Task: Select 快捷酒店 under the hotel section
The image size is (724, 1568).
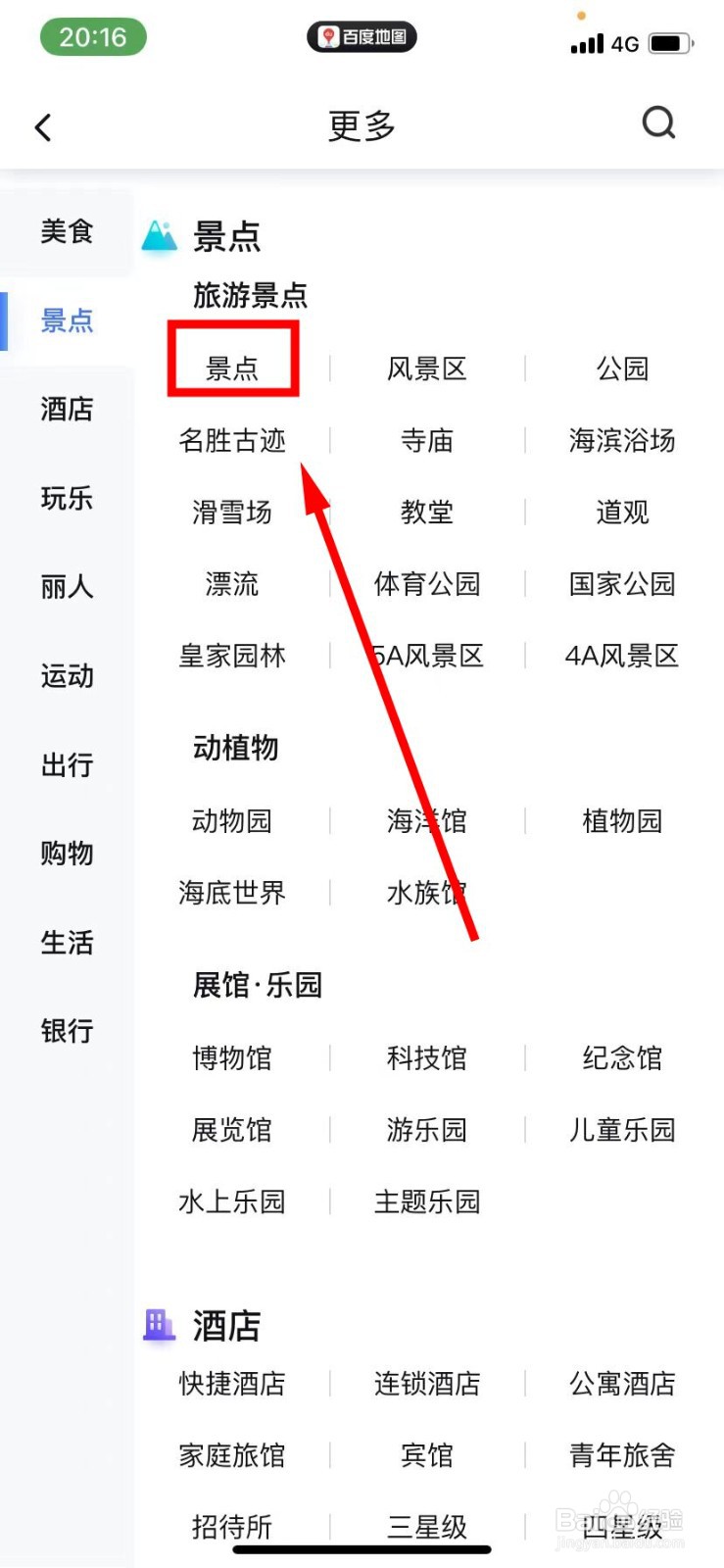Action: click(231, 1384)
